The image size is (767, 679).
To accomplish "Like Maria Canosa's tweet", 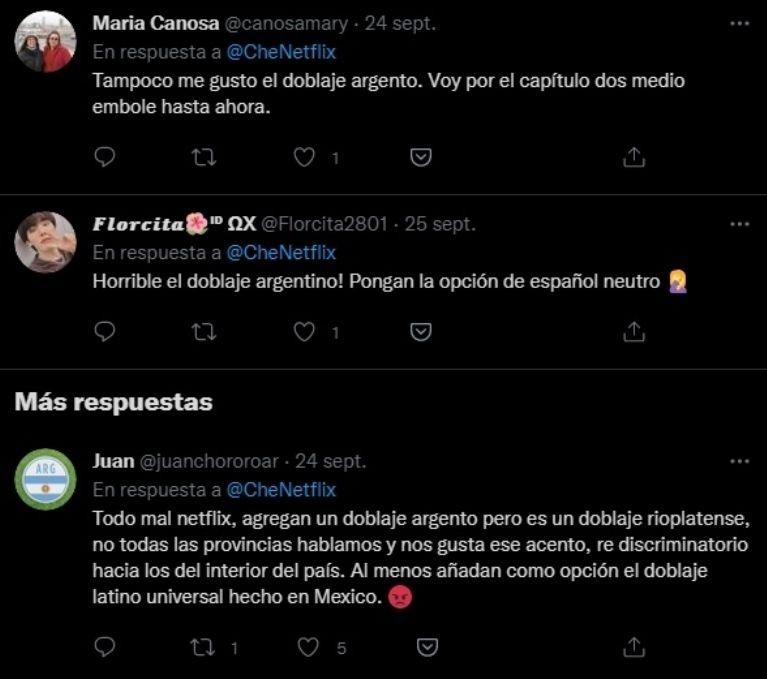I will point(304,157).
